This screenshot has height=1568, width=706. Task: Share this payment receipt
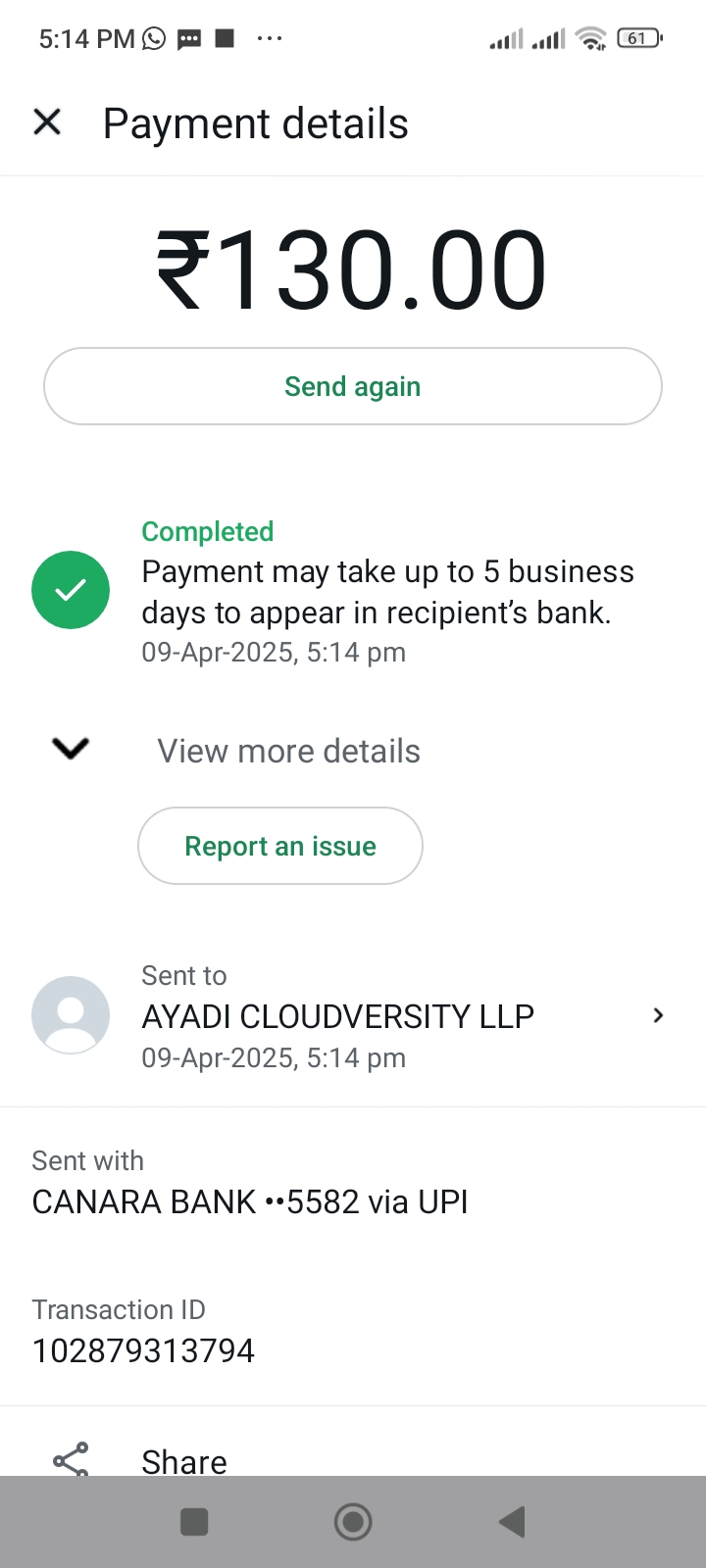coord(183,1460)
